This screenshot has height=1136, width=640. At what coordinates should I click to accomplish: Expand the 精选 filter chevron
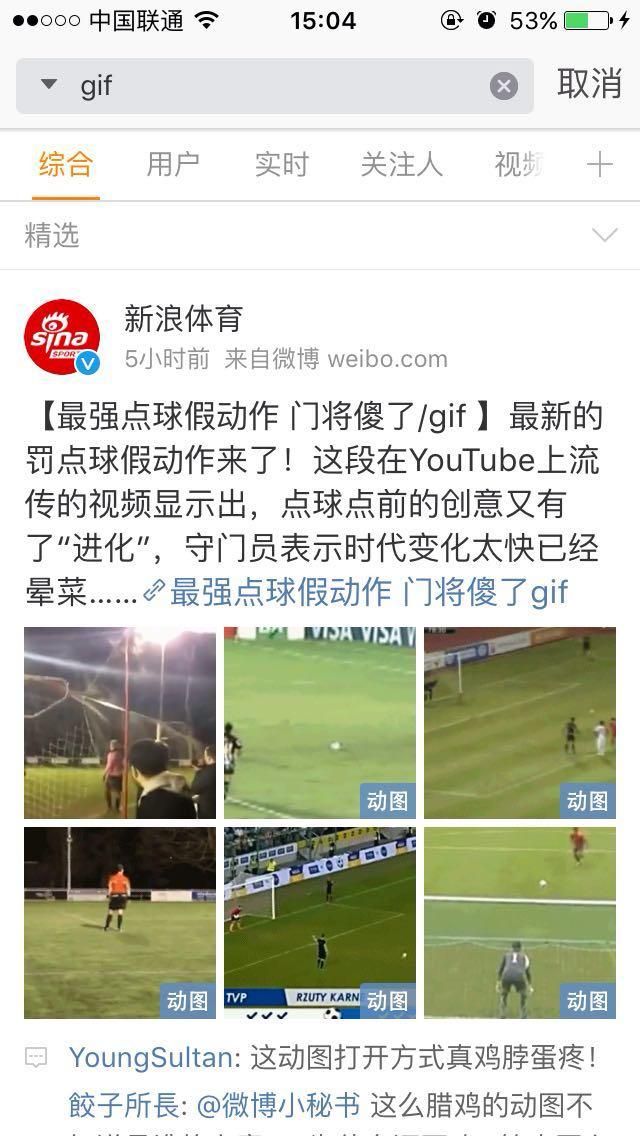tap(604, 235)
